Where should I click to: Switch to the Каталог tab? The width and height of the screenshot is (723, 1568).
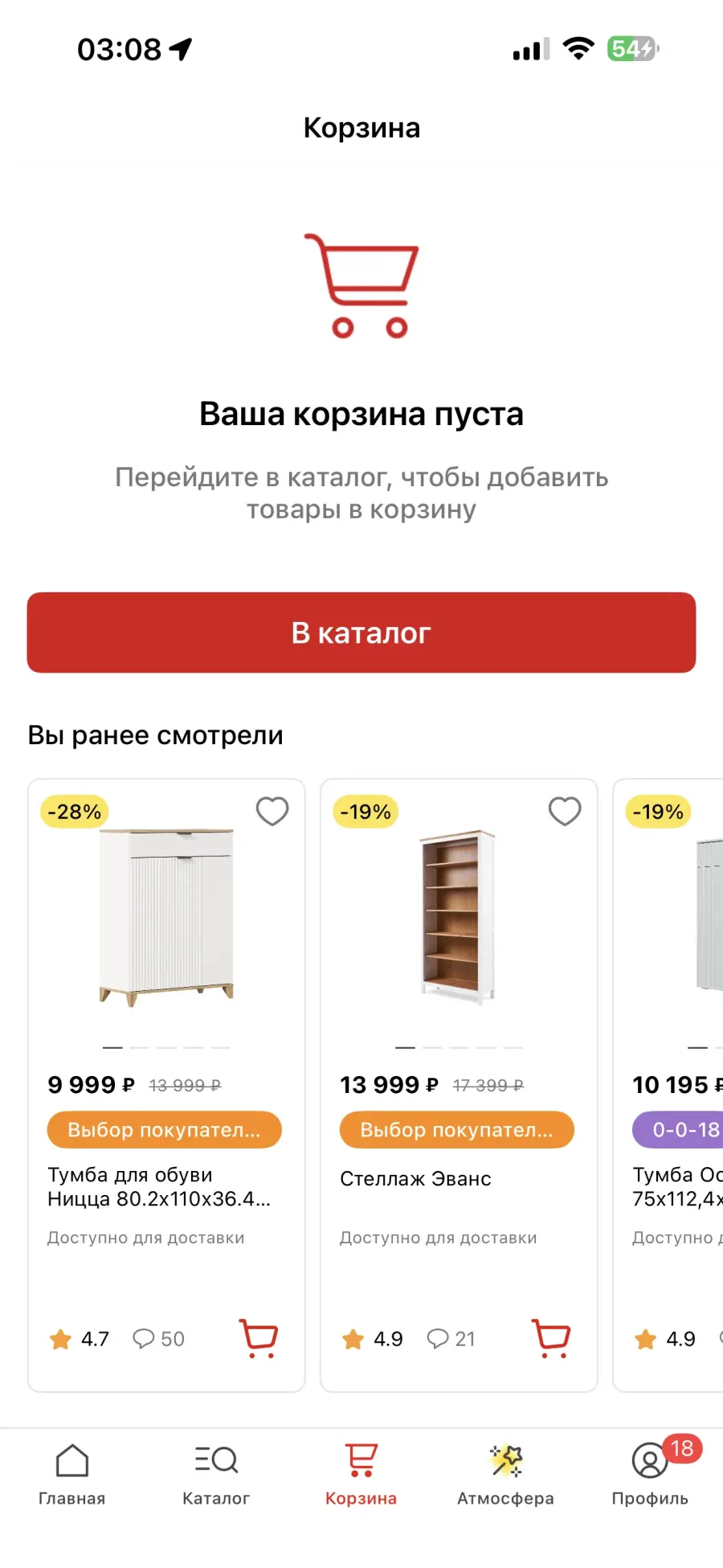(x=216, y=1474)
